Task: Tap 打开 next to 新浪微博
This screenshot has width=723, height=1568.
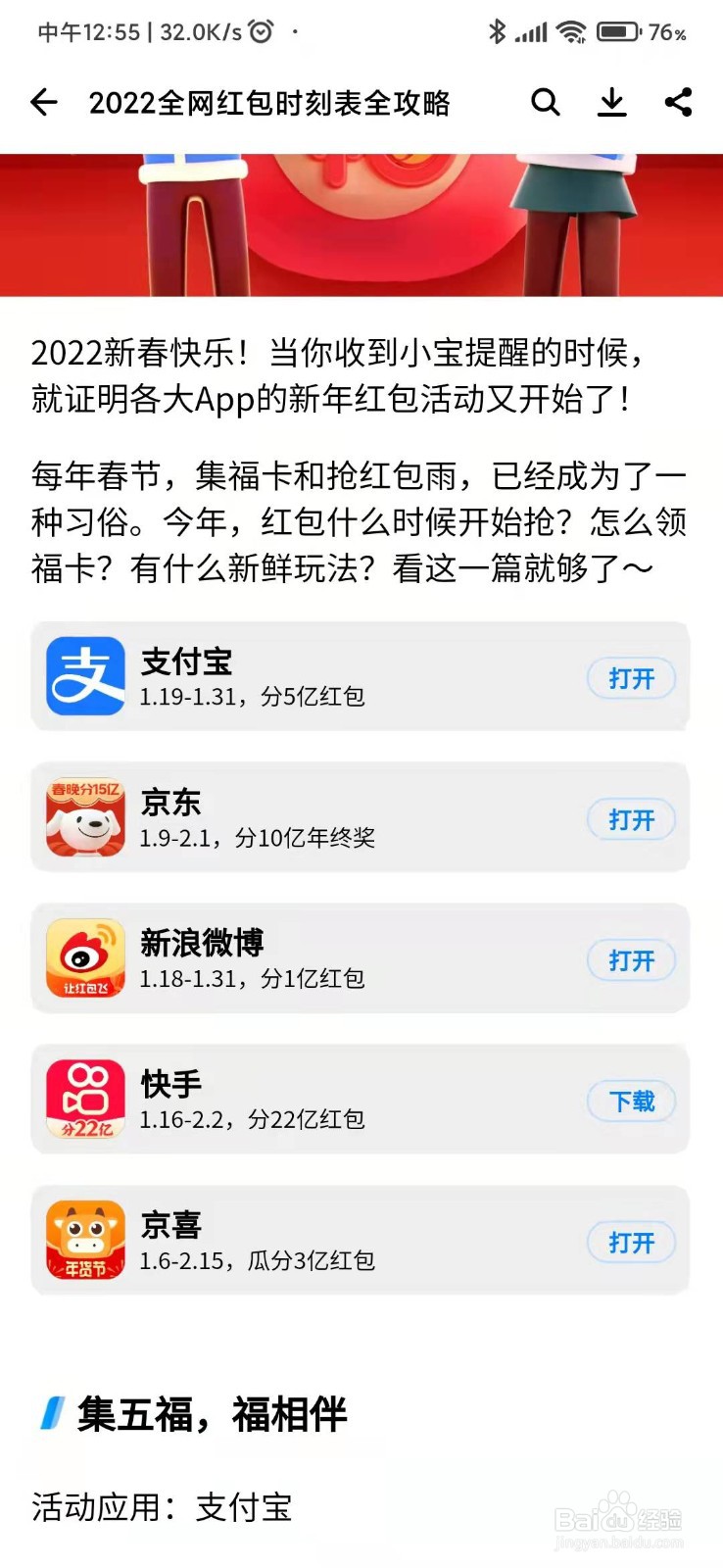Action: (631, 960)
